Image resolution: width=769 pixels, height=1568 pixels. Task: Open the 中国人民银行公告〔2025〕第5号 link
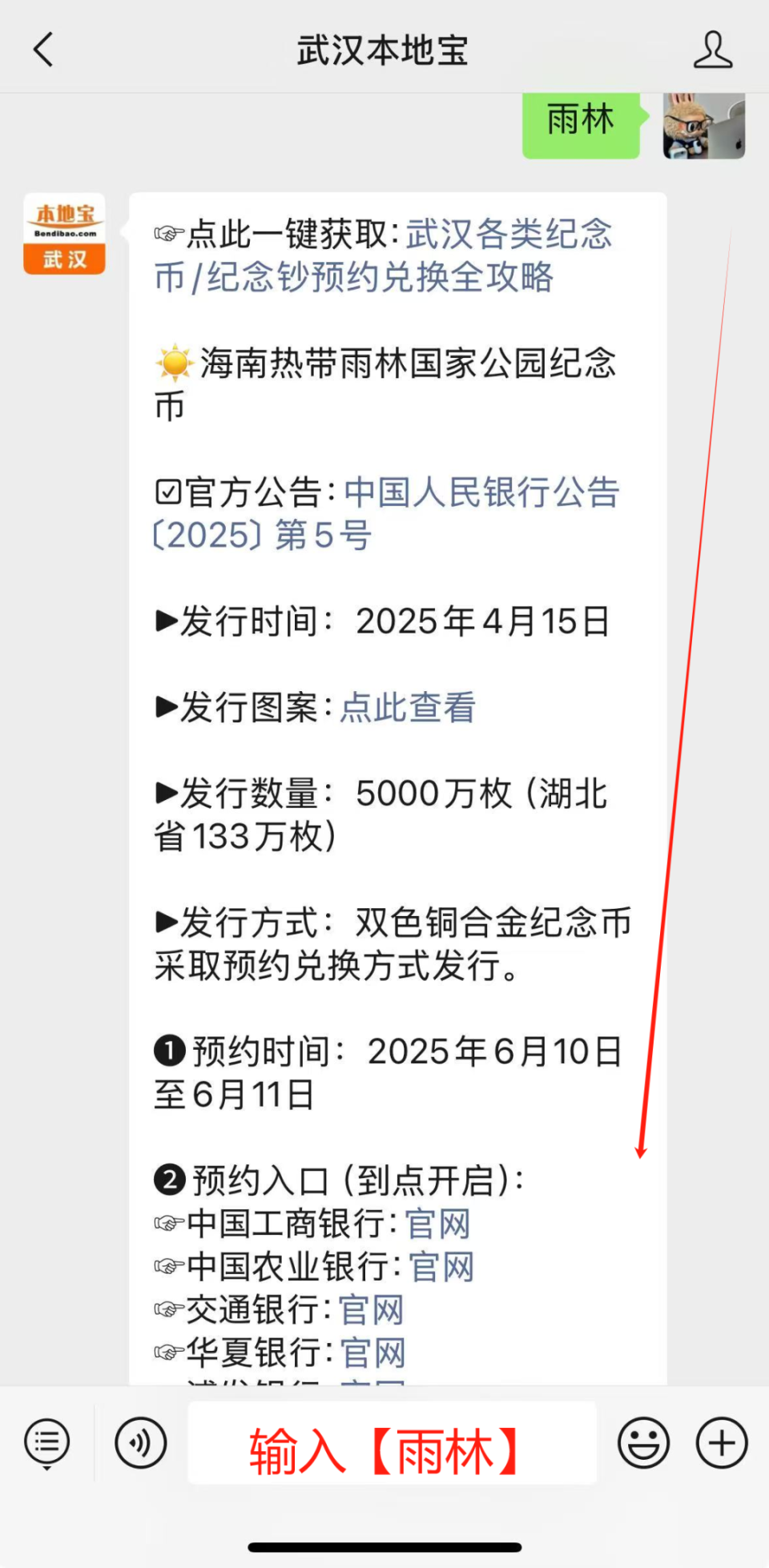pos(386,513)
